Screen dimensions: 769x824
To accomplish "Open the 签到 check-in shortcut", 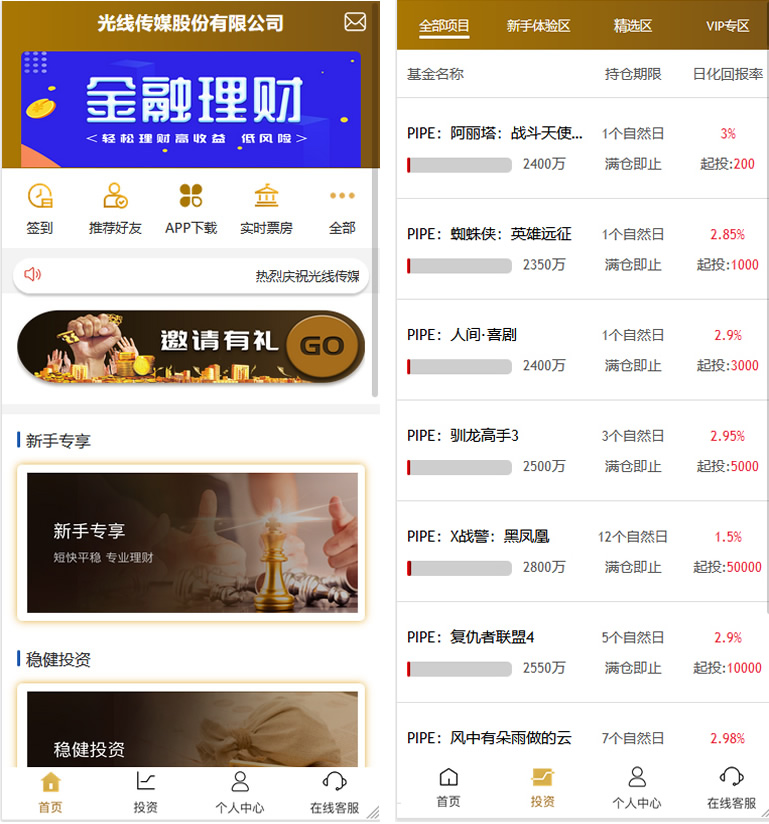I will [x=40, y=209].
